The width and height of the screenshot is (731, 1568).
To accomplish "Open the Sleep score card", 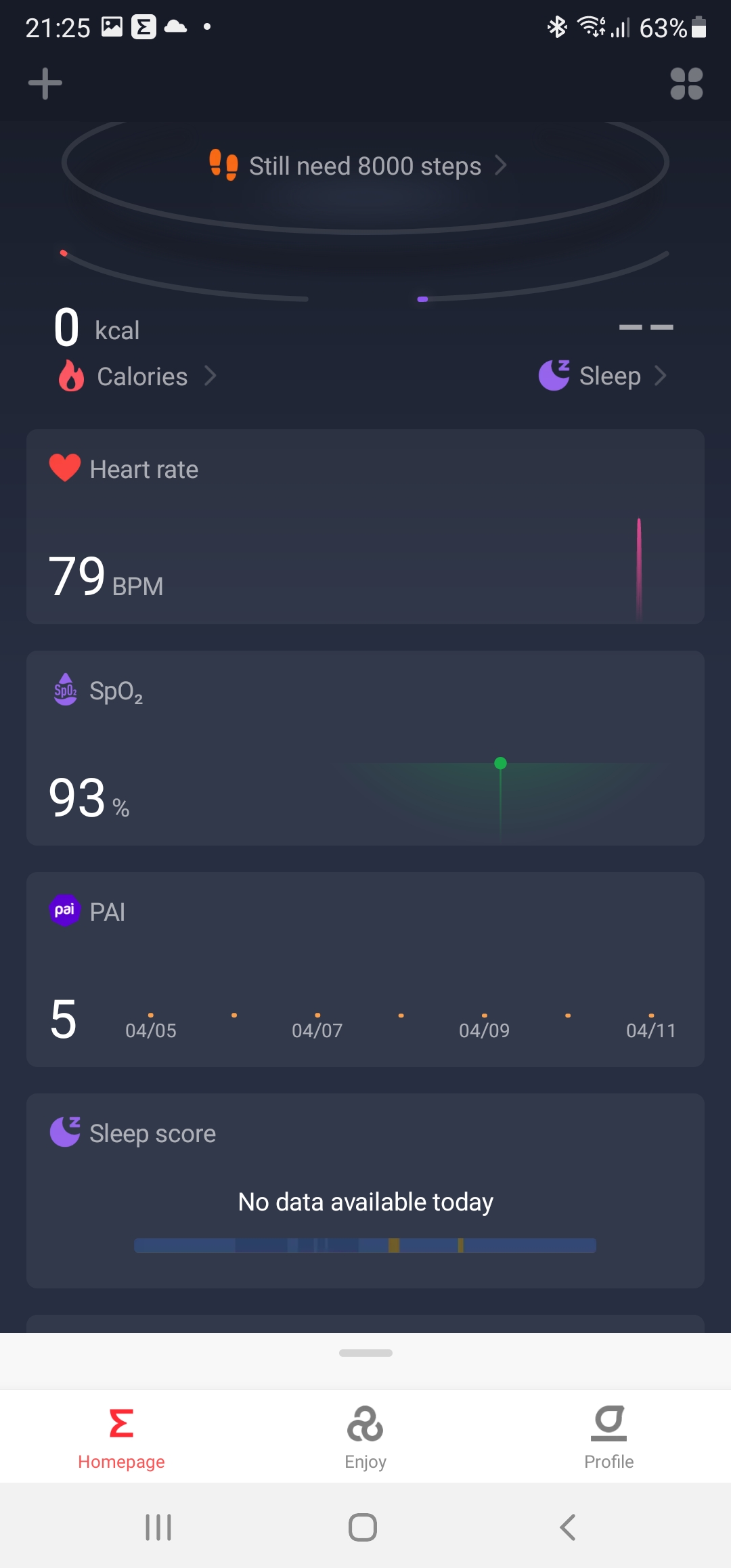I will pos(365,1190).
